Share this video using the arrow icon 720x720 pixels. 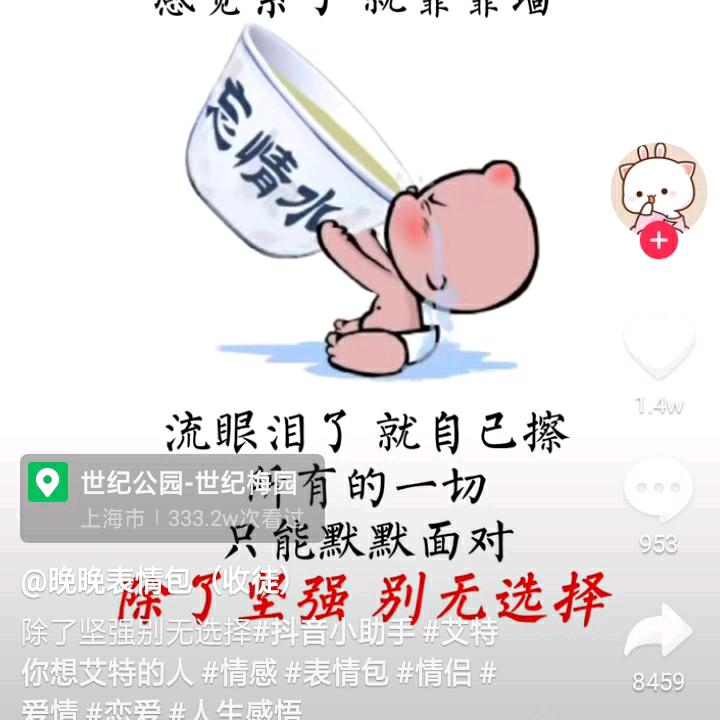pyautogui.click(x=658, y=632)
